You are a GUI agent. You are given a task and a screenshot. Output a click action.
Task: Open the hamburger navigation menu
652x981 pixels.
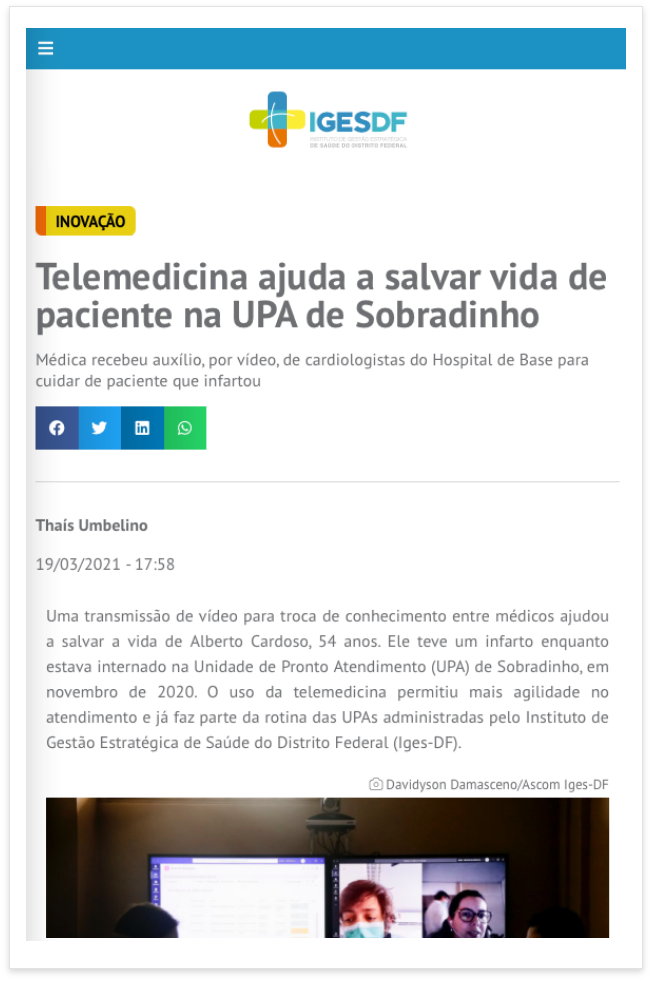(45, 48)
